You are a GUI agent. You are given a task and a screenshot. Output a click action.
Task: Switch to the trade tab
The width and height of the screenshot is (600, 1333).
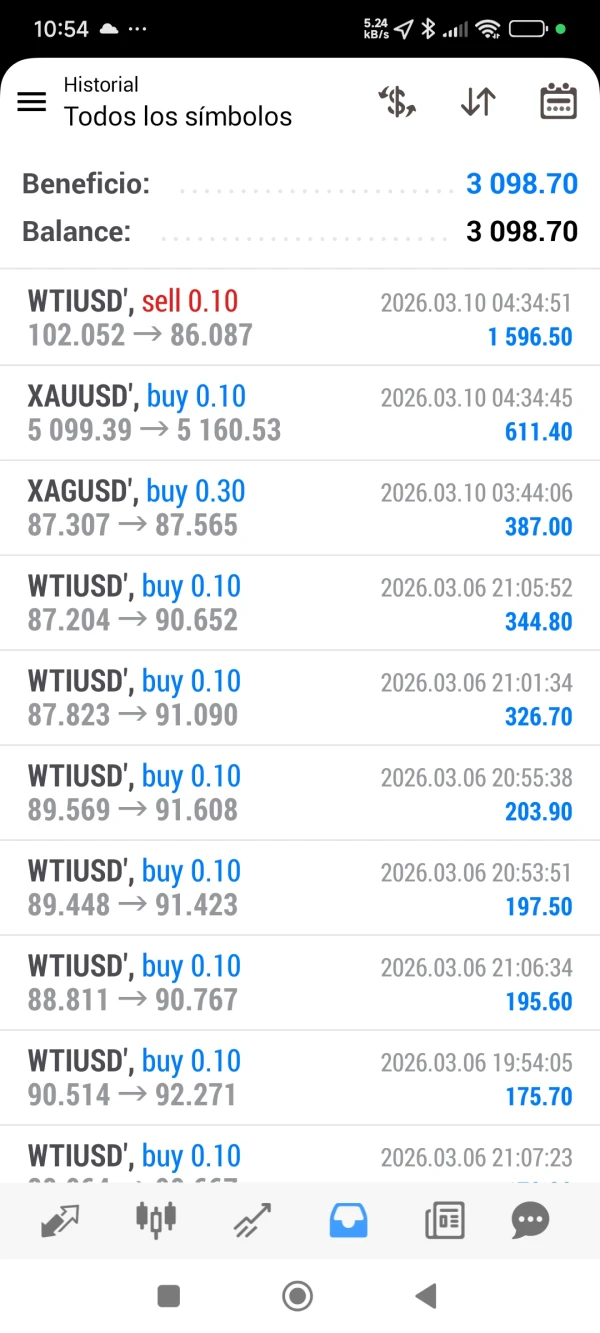click(252, 1220)
